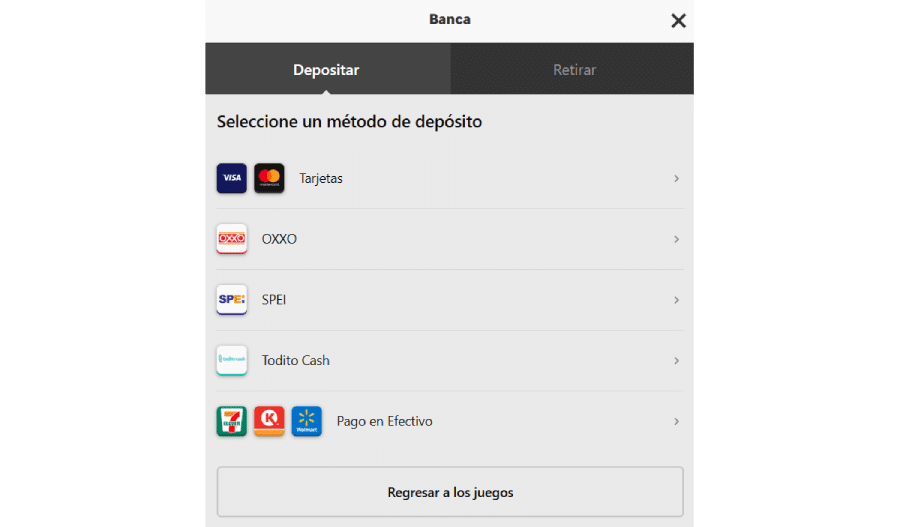Open the SPEI deposit option
This screenshot has height=527, width=900.
[449, 300]
